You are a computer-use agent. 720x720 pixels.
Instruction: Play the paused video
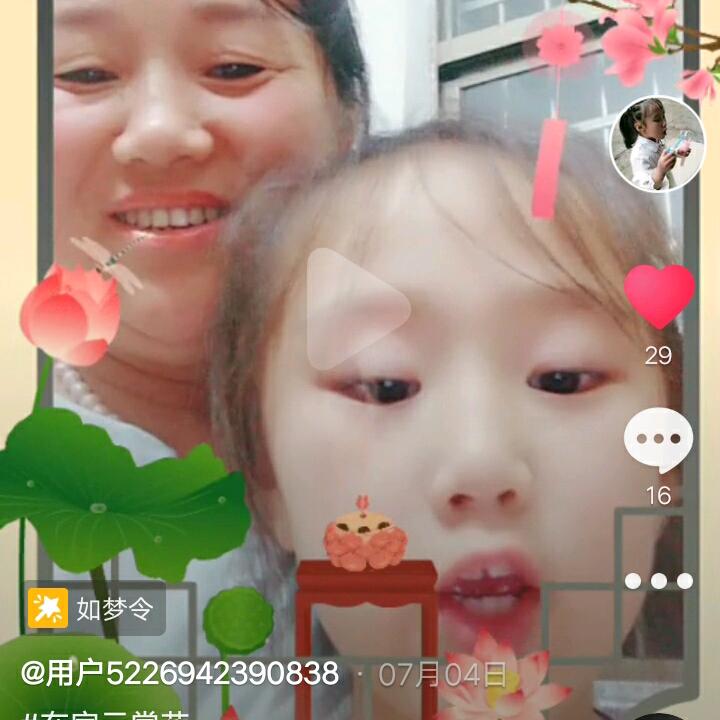click(x=357, y=309)
